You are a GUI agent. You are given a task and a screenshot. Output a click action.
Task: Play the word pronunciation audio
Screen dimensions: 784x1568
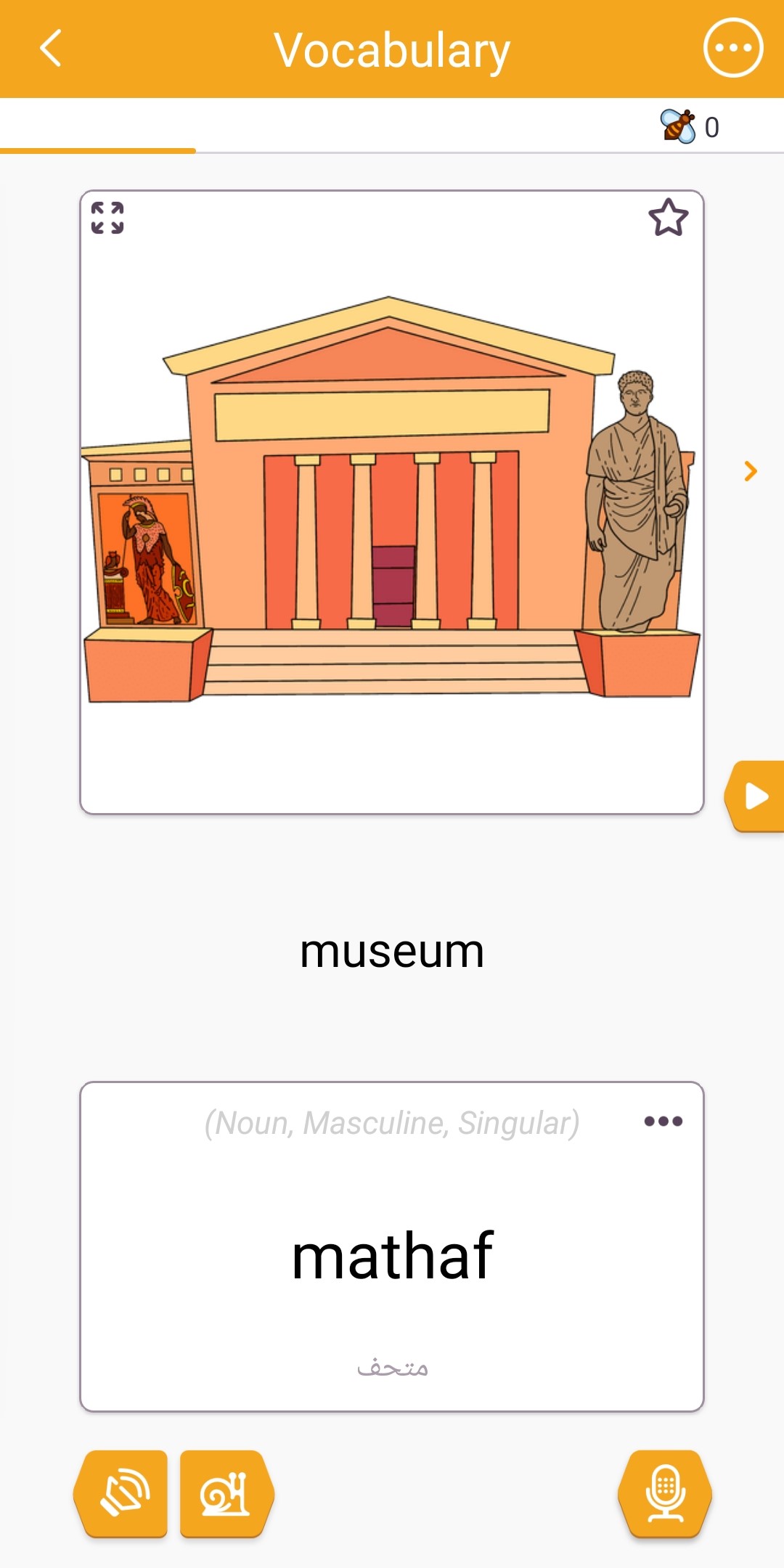coord(121,1493)
